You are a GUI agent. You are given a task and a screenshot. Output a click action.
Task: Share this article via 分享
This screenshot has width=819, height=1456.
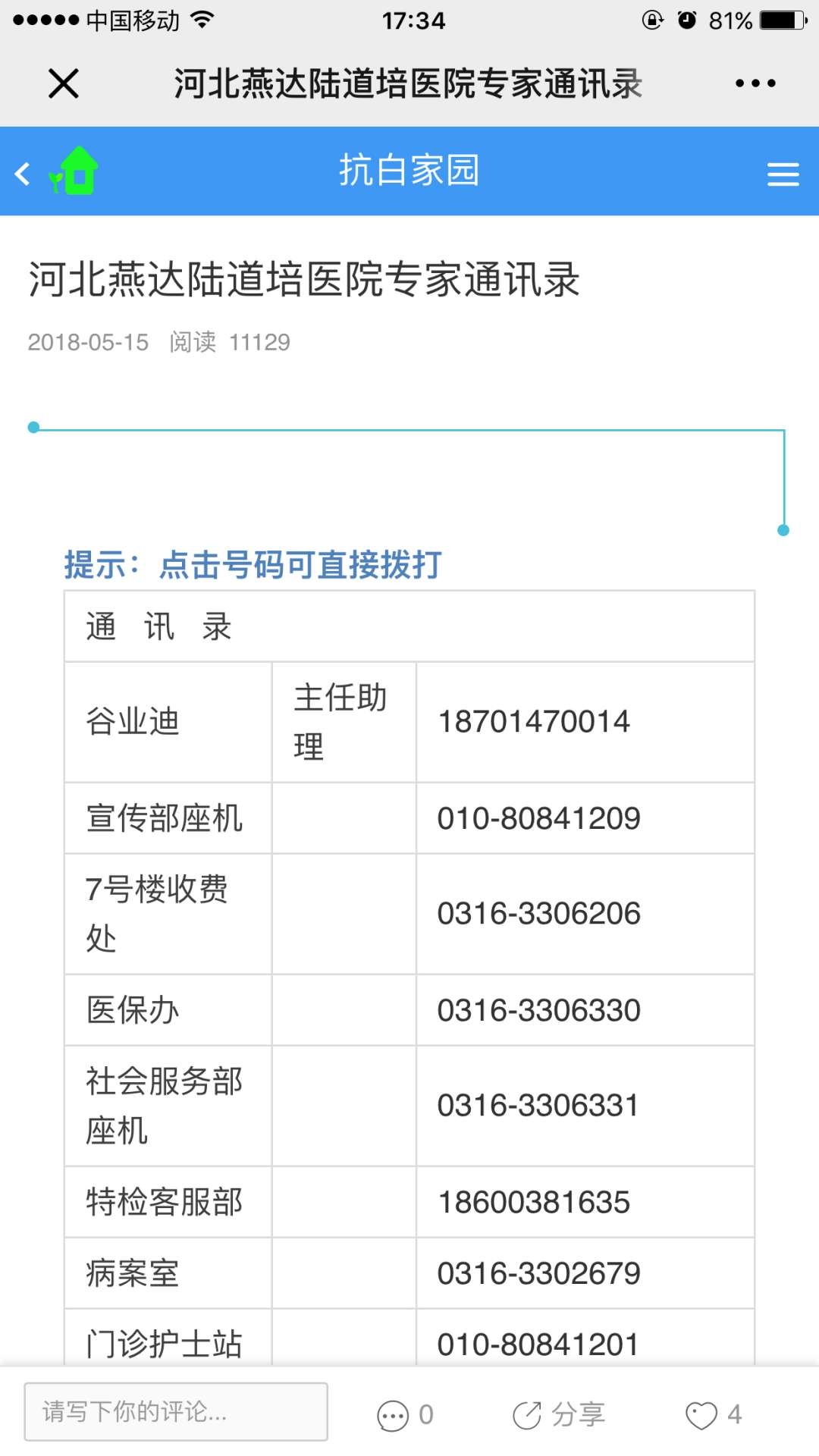559,1415
